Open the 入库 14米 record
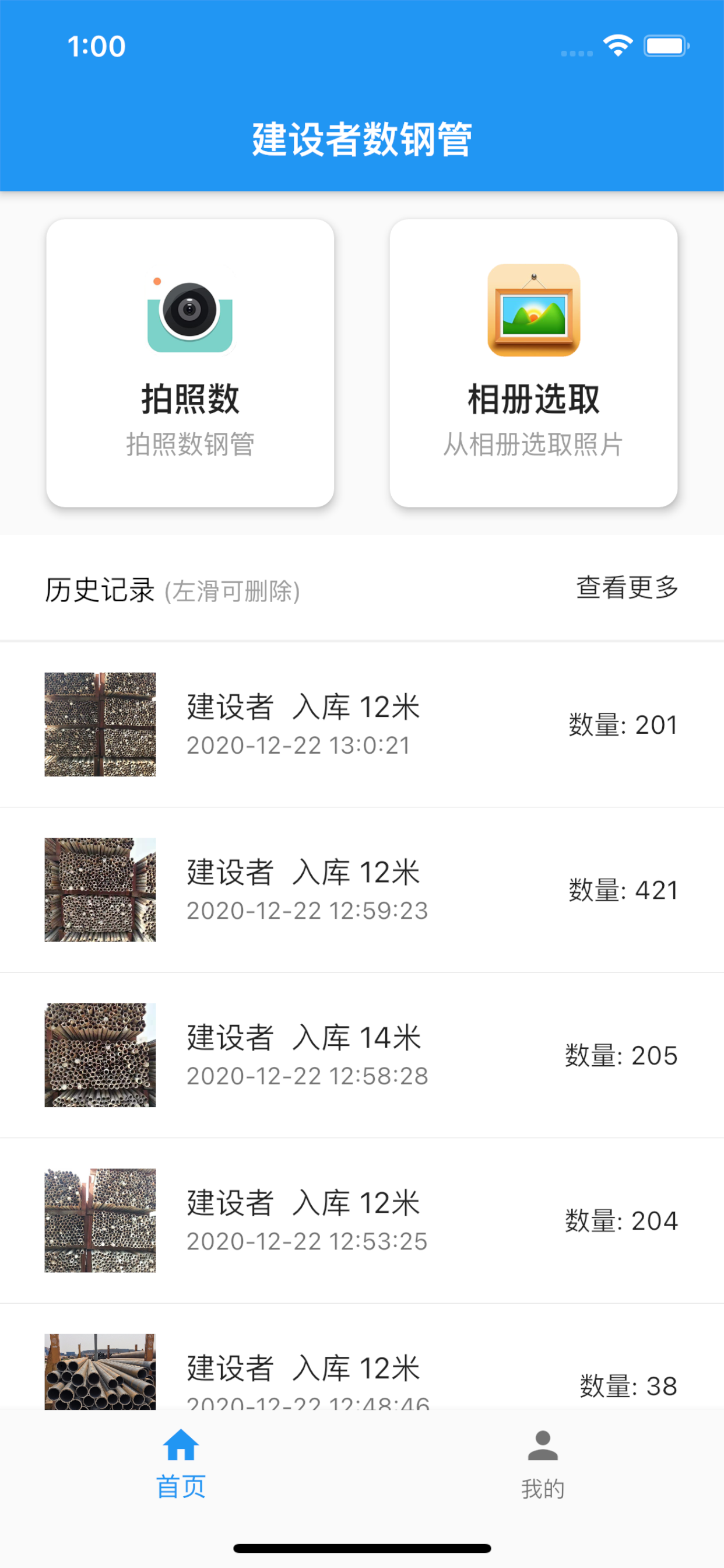The width and height of the screenshot is (724, 1568). tap(362, 1055)
